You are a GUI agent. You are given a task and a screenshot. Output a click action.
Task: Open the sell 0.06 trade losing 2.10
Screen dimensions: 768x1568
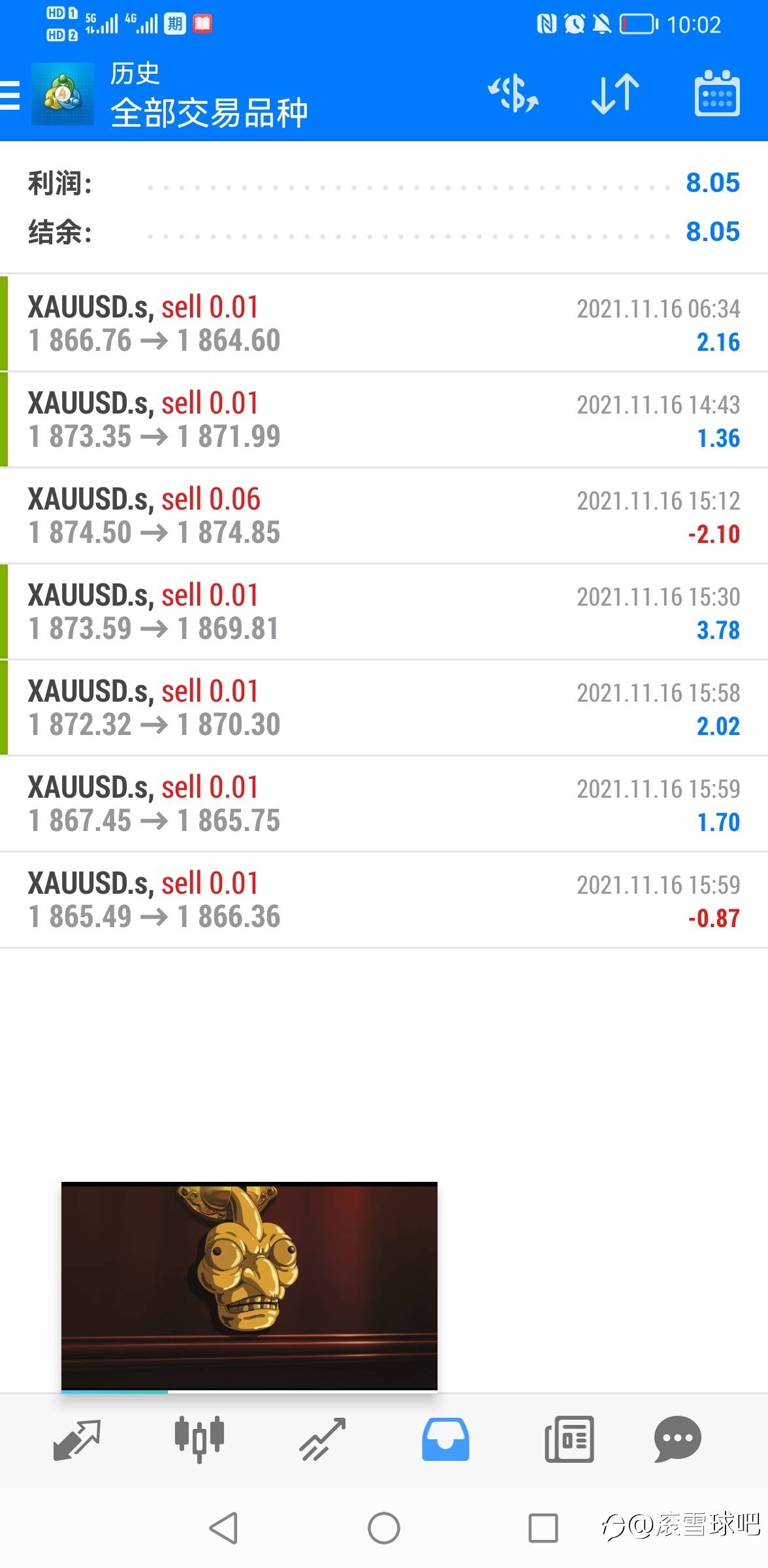point(384,515)
